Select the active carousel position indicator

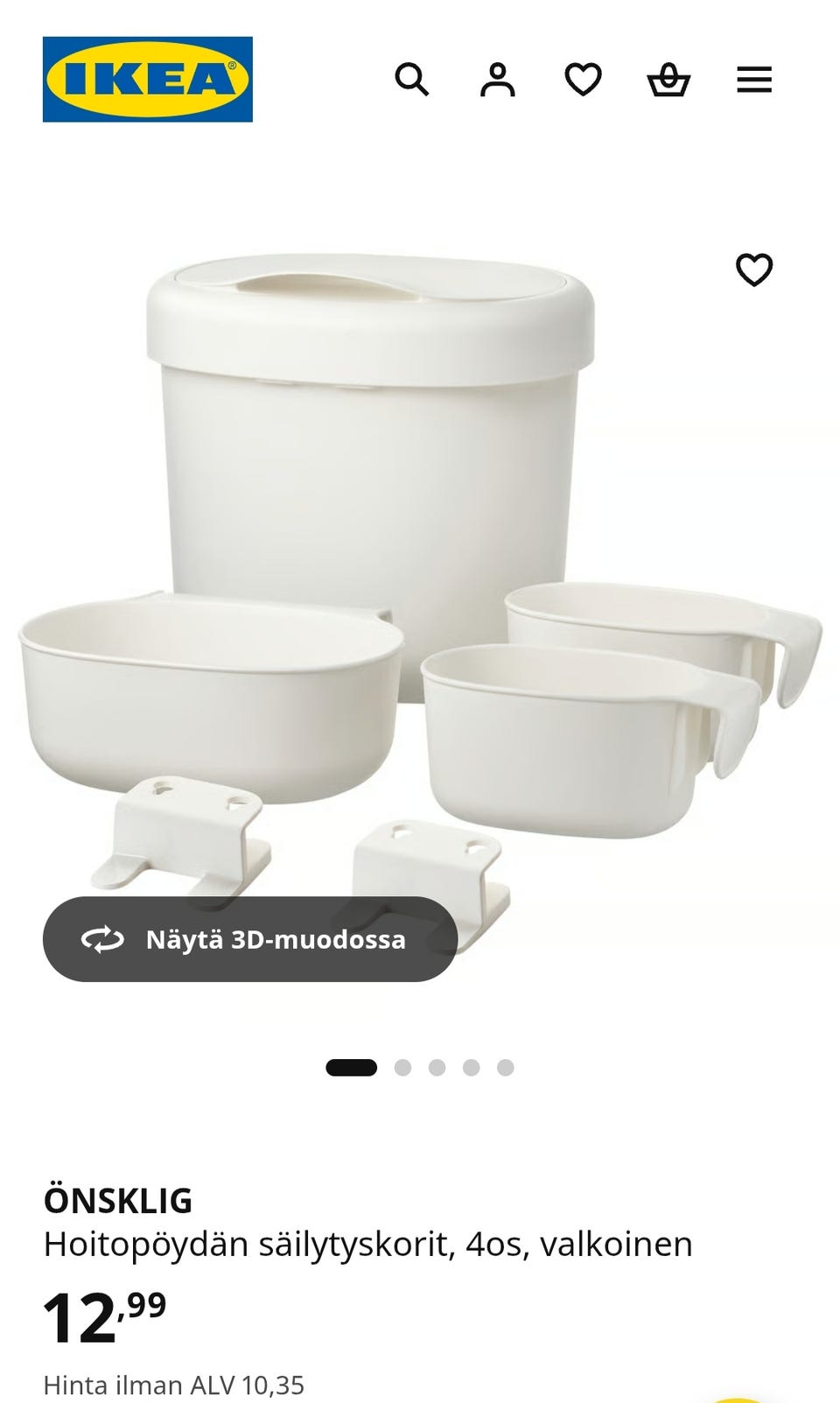(350, 1067)
